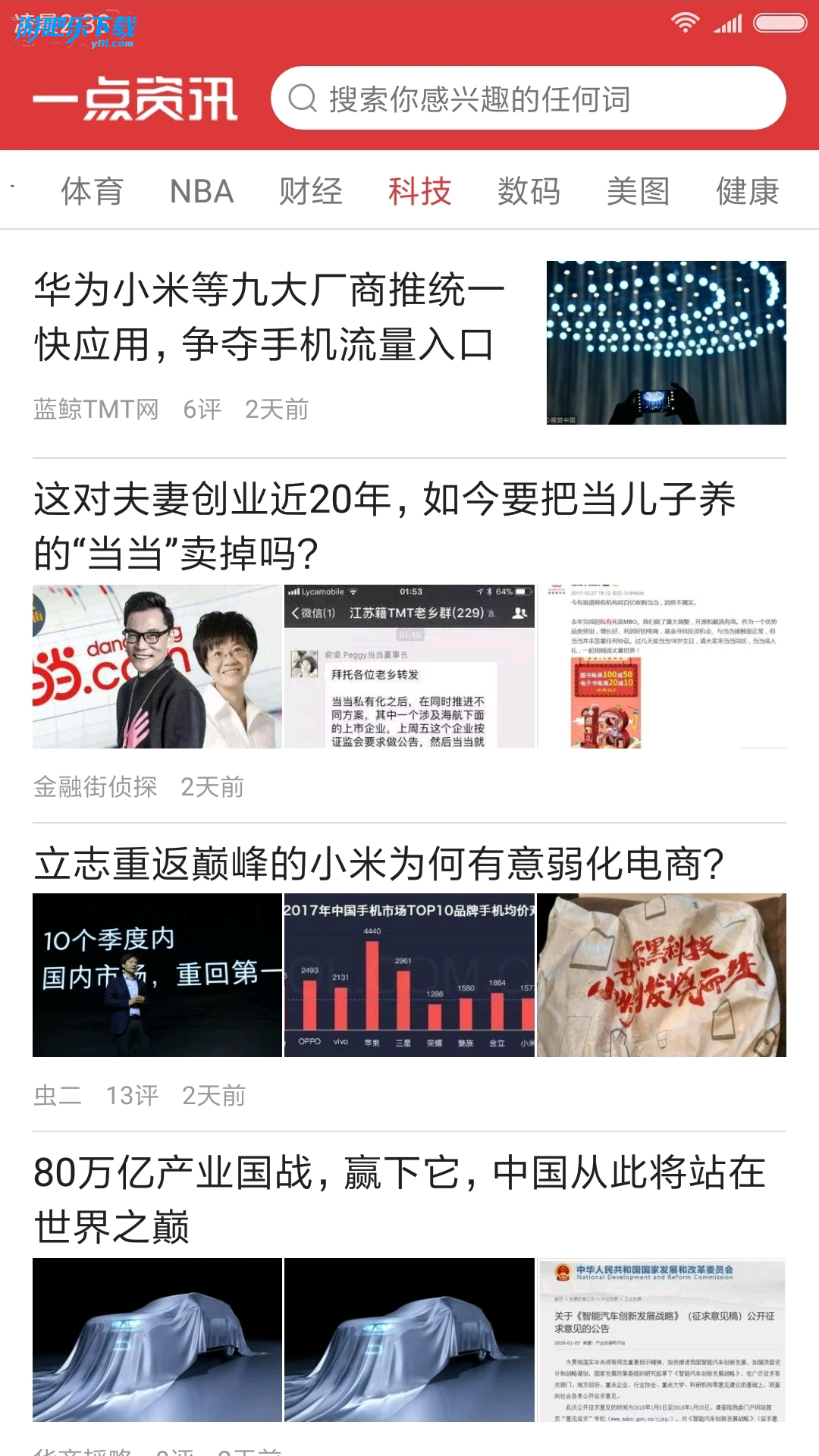
Task: Open the search box in the header
Action: click(x=528, y=99)
